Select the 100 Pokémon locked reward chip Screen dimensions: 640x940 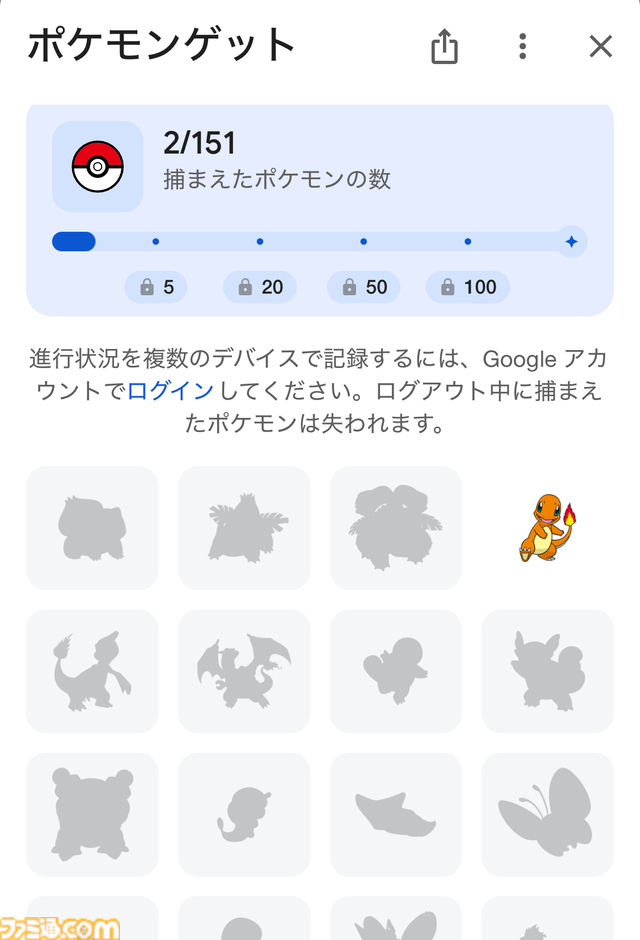pyautogui.click(x=468, y=287)
